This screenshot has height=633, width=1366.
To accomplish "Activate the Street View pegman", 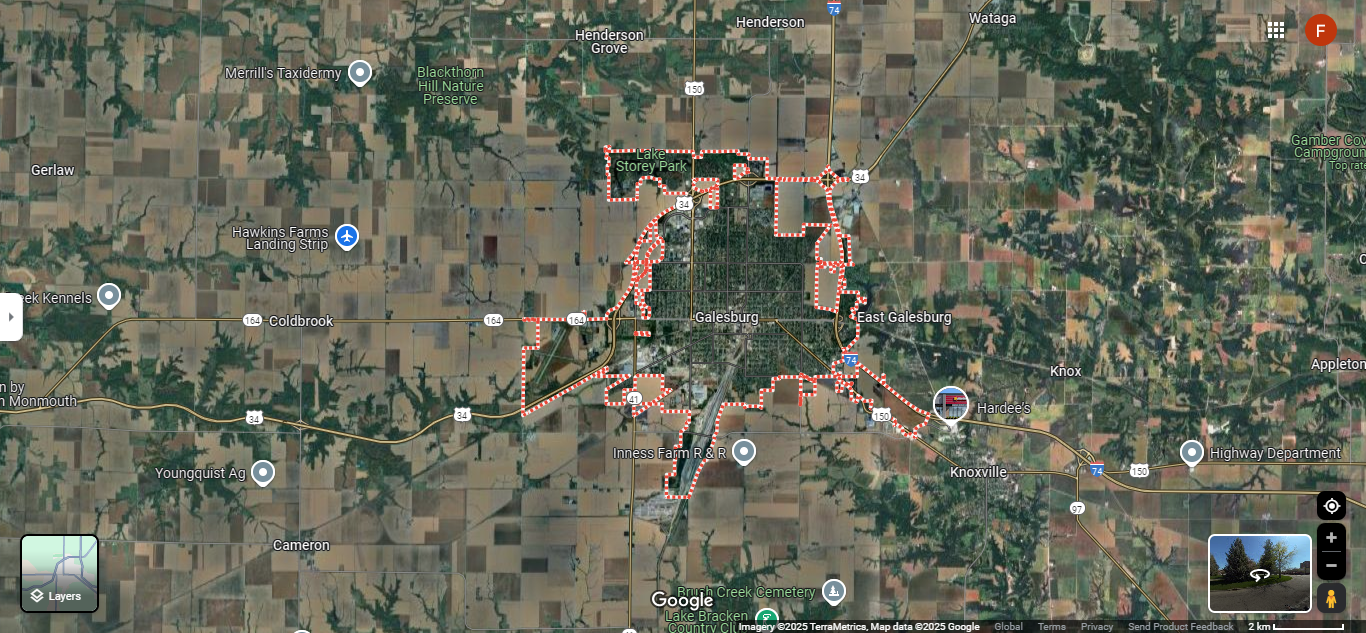I will (1330, 599).
